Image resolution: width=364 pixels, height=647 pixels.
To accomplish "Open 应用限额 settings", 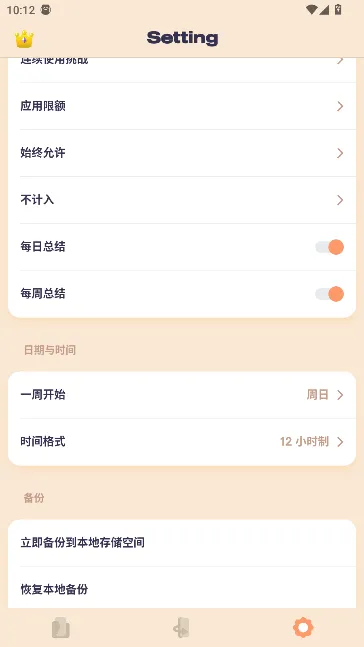I will pyautogui.click(x=182, y=106).
